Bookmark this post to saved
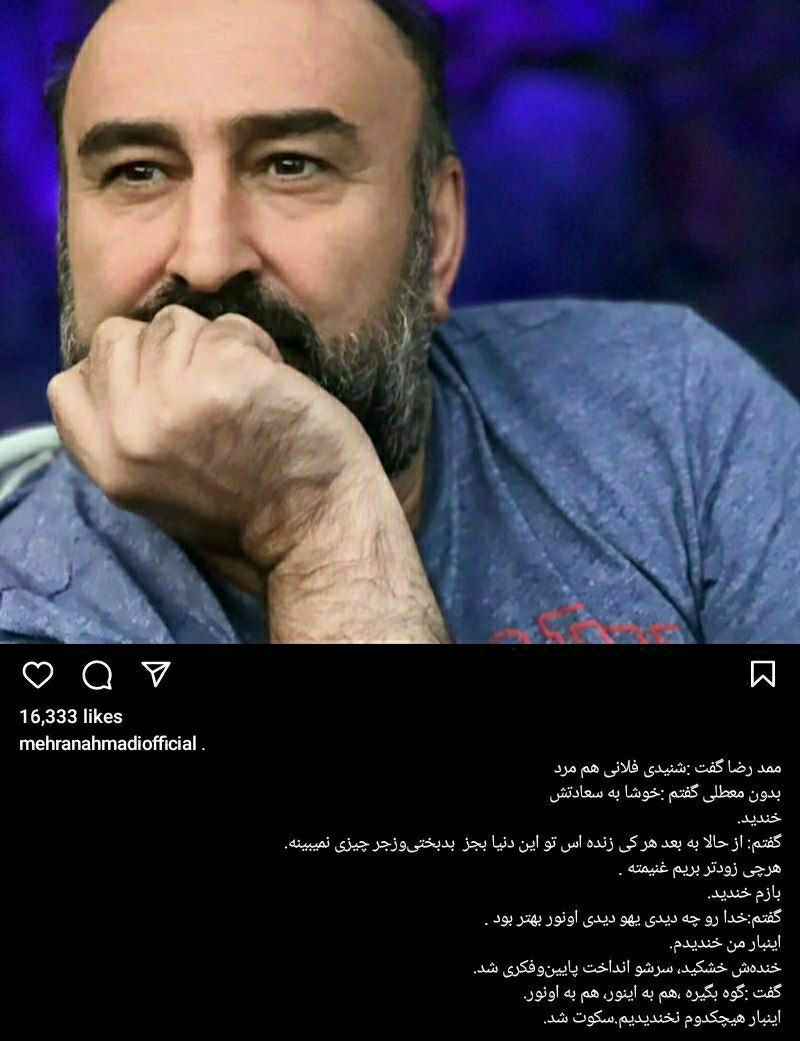 pos(763,674)
